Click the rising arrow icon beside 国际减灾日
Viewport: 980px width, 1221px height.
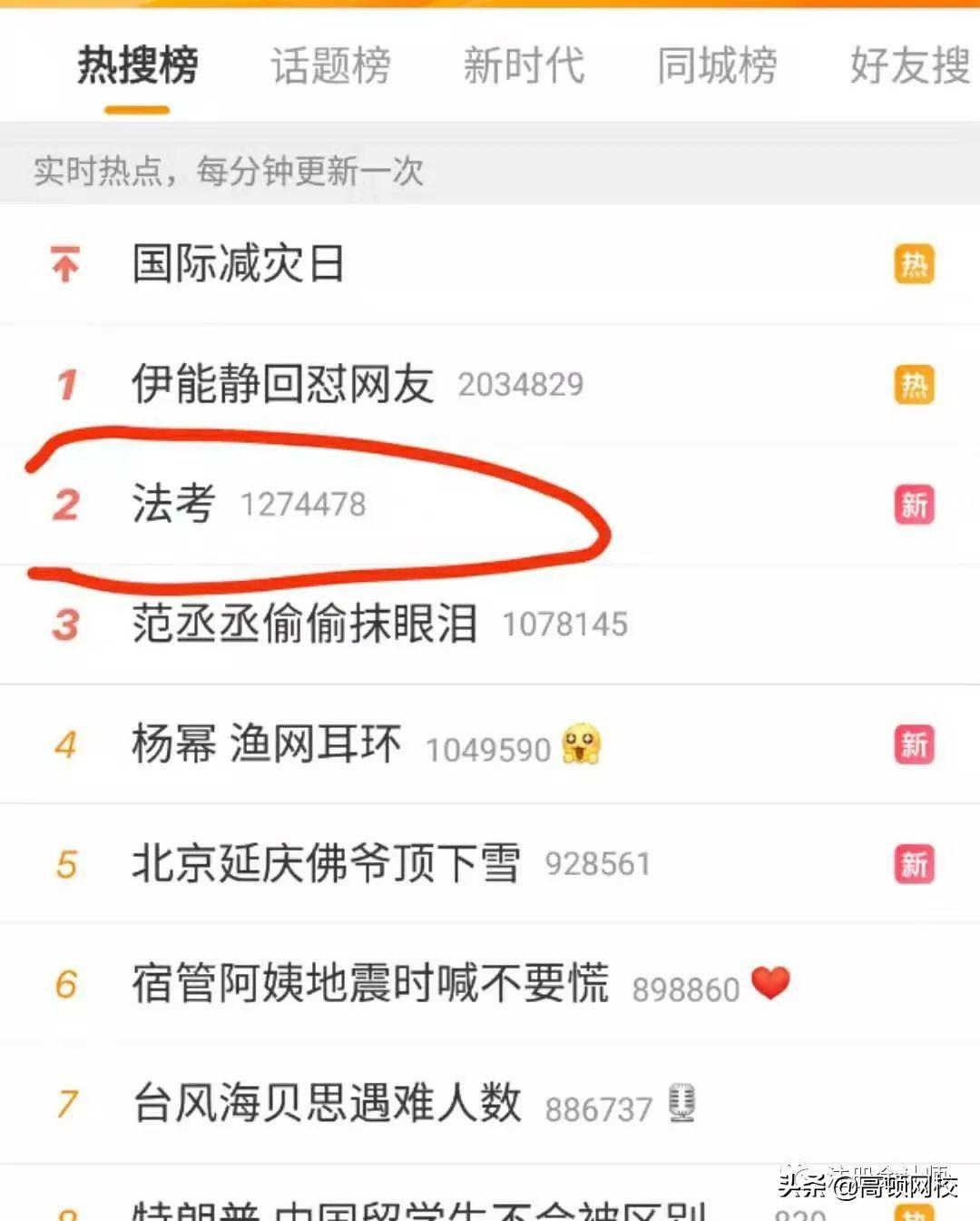64,263
